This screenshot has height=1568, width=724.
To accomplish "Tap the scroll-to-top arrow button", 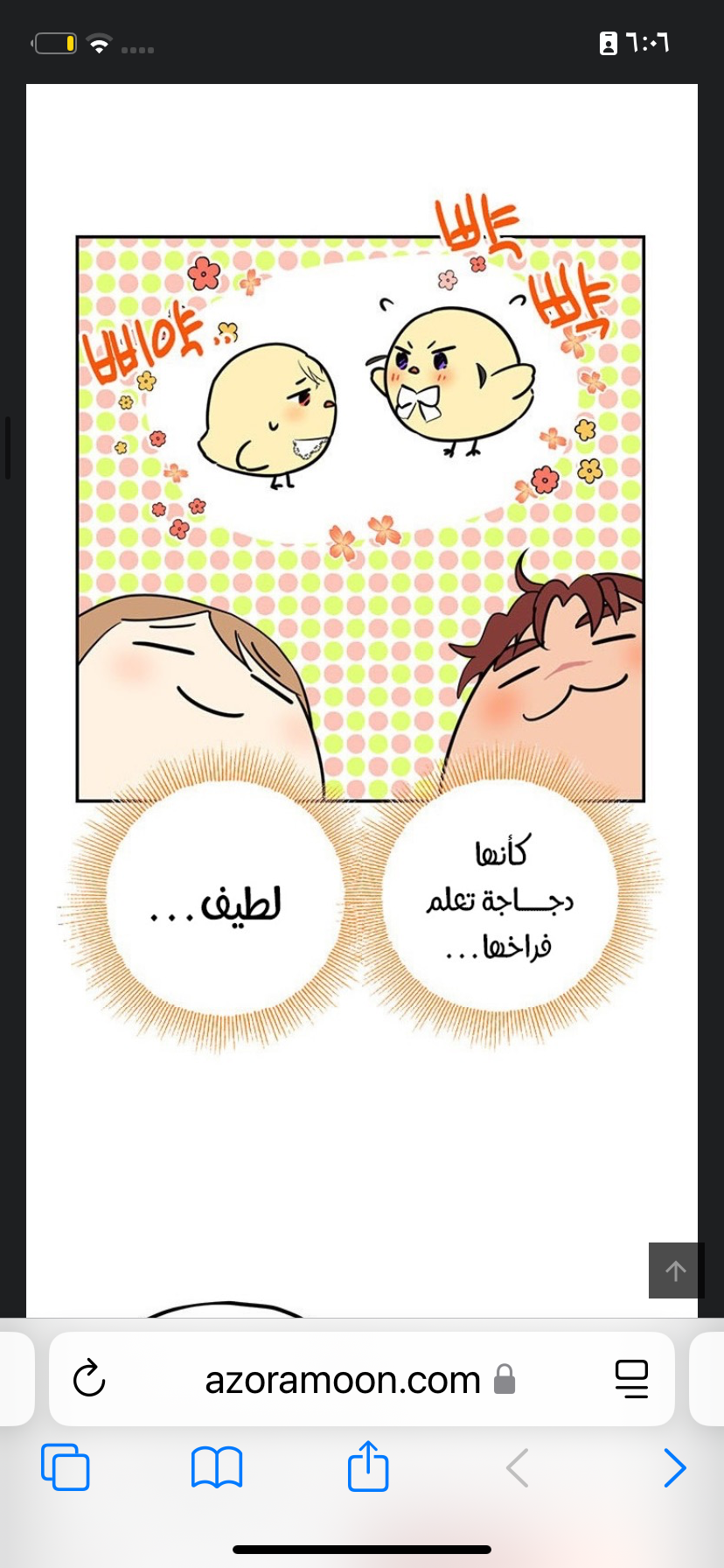I will point(674,1270).
